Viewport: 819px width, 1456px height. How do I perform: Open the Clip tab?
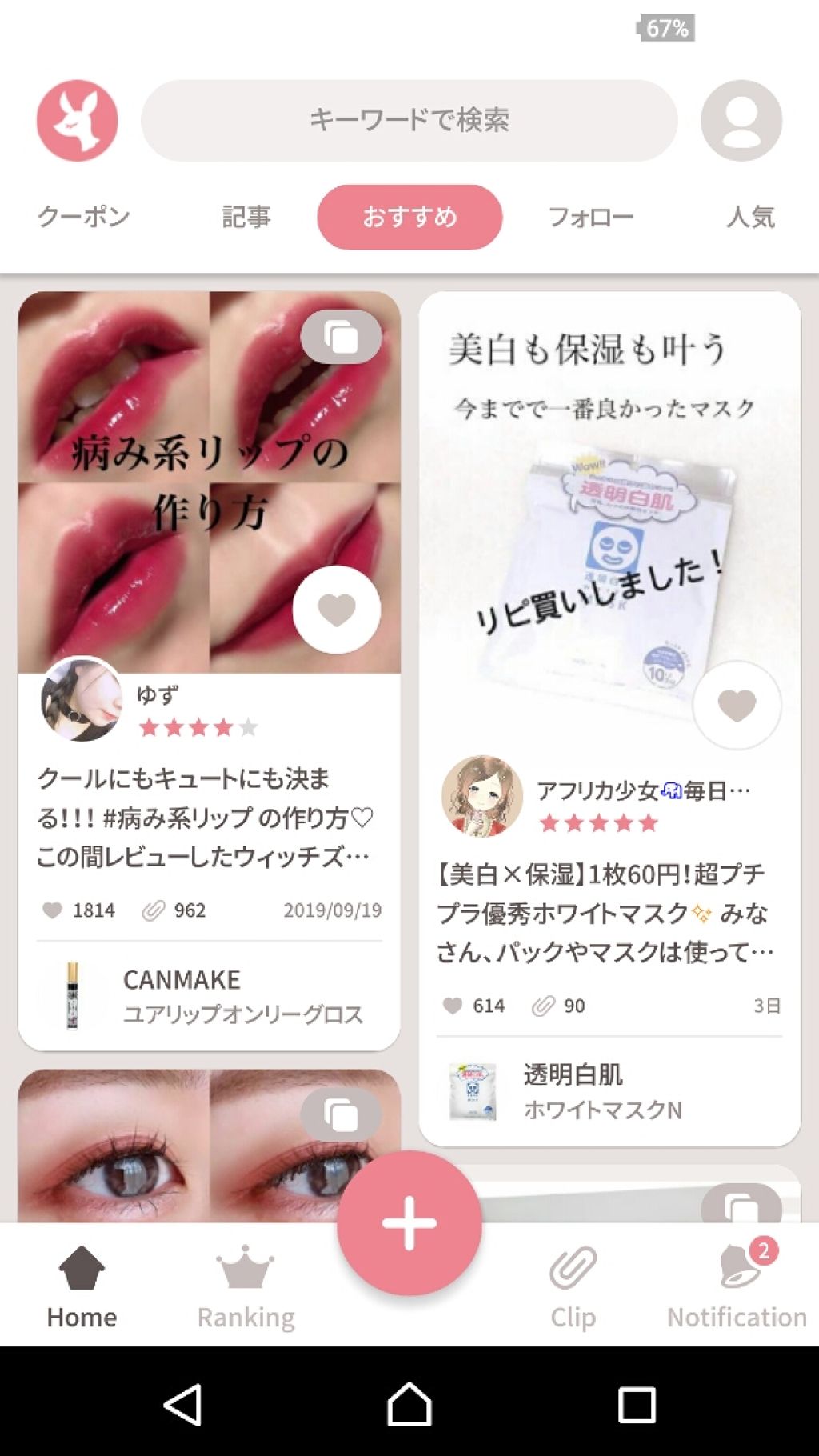click(573, 1287)
